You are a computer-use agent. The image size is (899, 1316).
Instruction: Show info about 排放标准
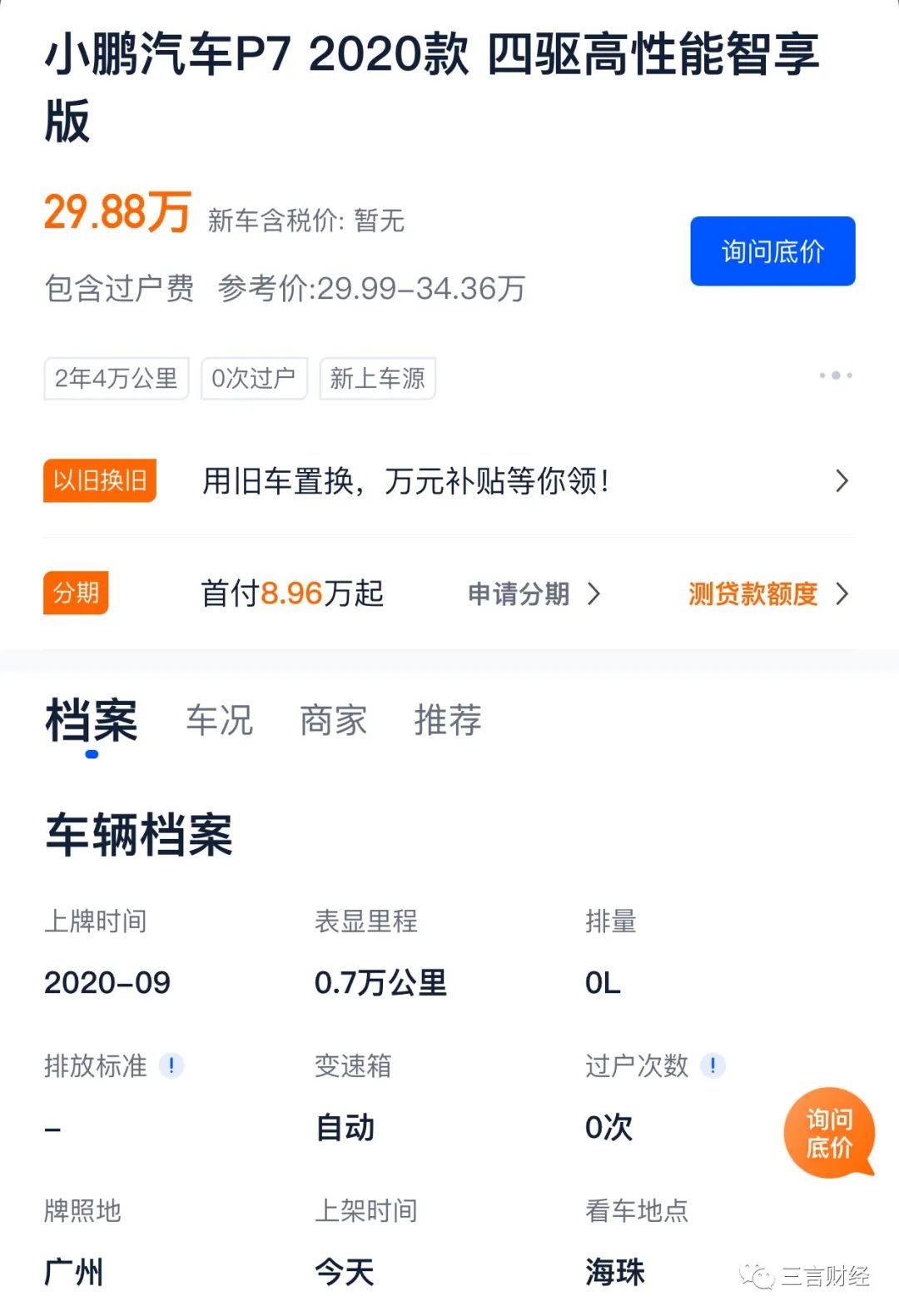(171, 1065)
